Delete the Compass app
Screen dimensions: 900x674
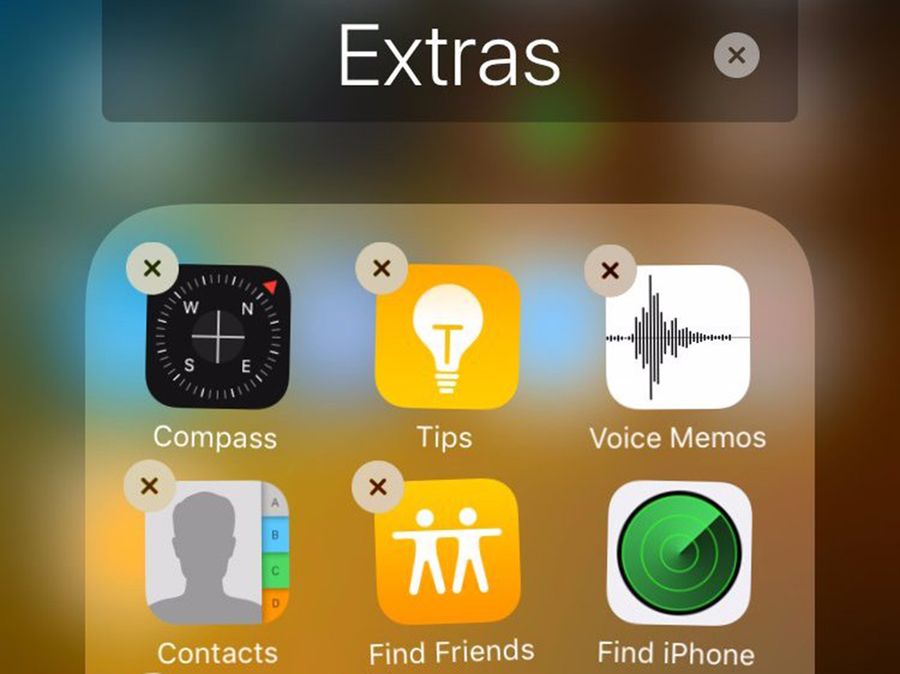152,268
